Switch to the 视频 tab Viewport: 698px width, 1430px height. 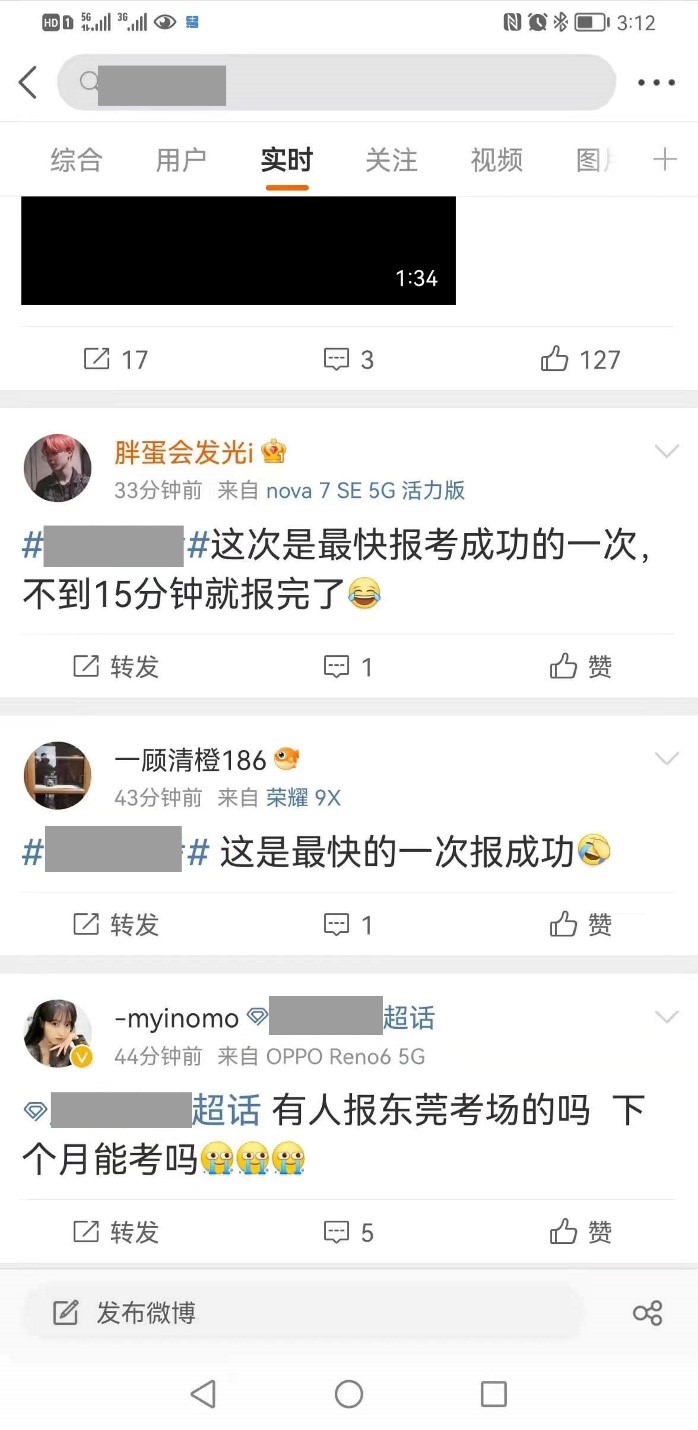[496, 160]
